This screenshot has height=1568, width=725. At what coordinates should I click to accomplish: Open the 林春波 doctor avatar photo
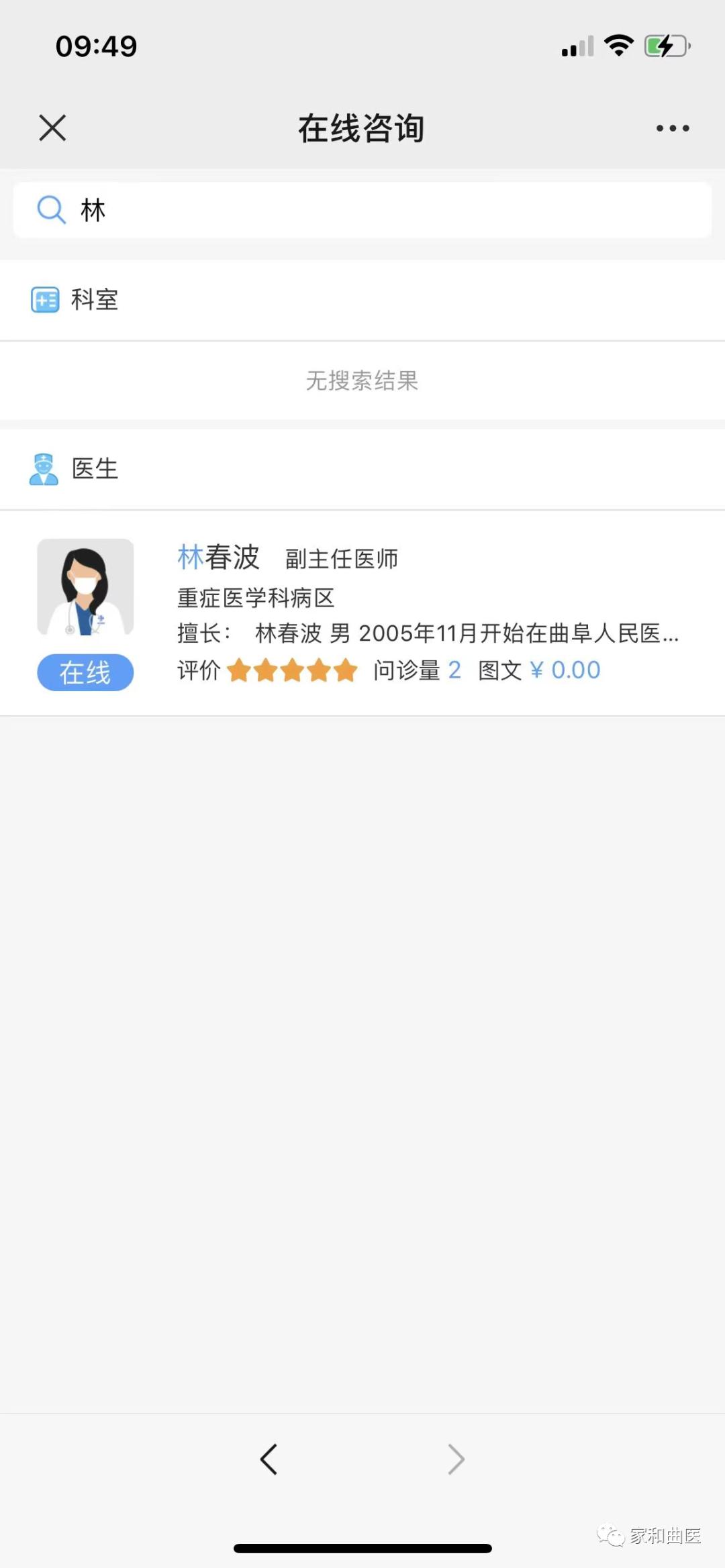click(x=85, y=586)
